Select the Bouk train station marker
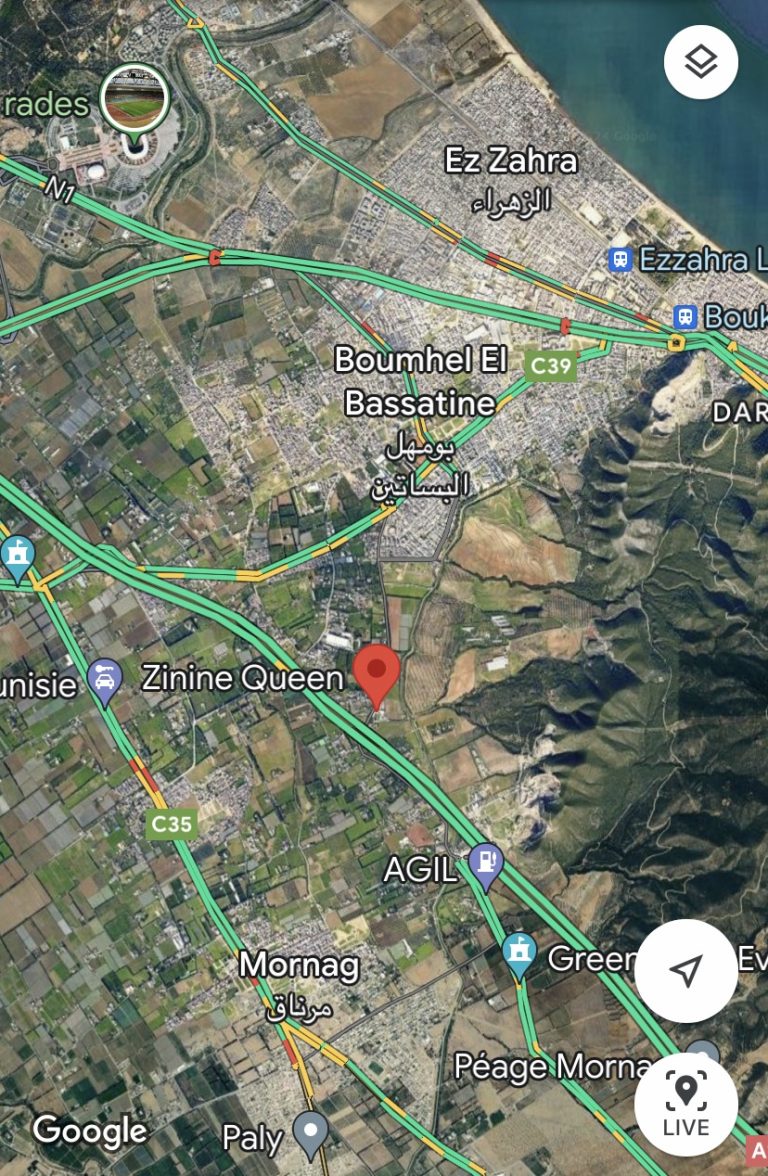Image resolution: width=768 pixels, height=1176 pixels. tap(685, 317)
